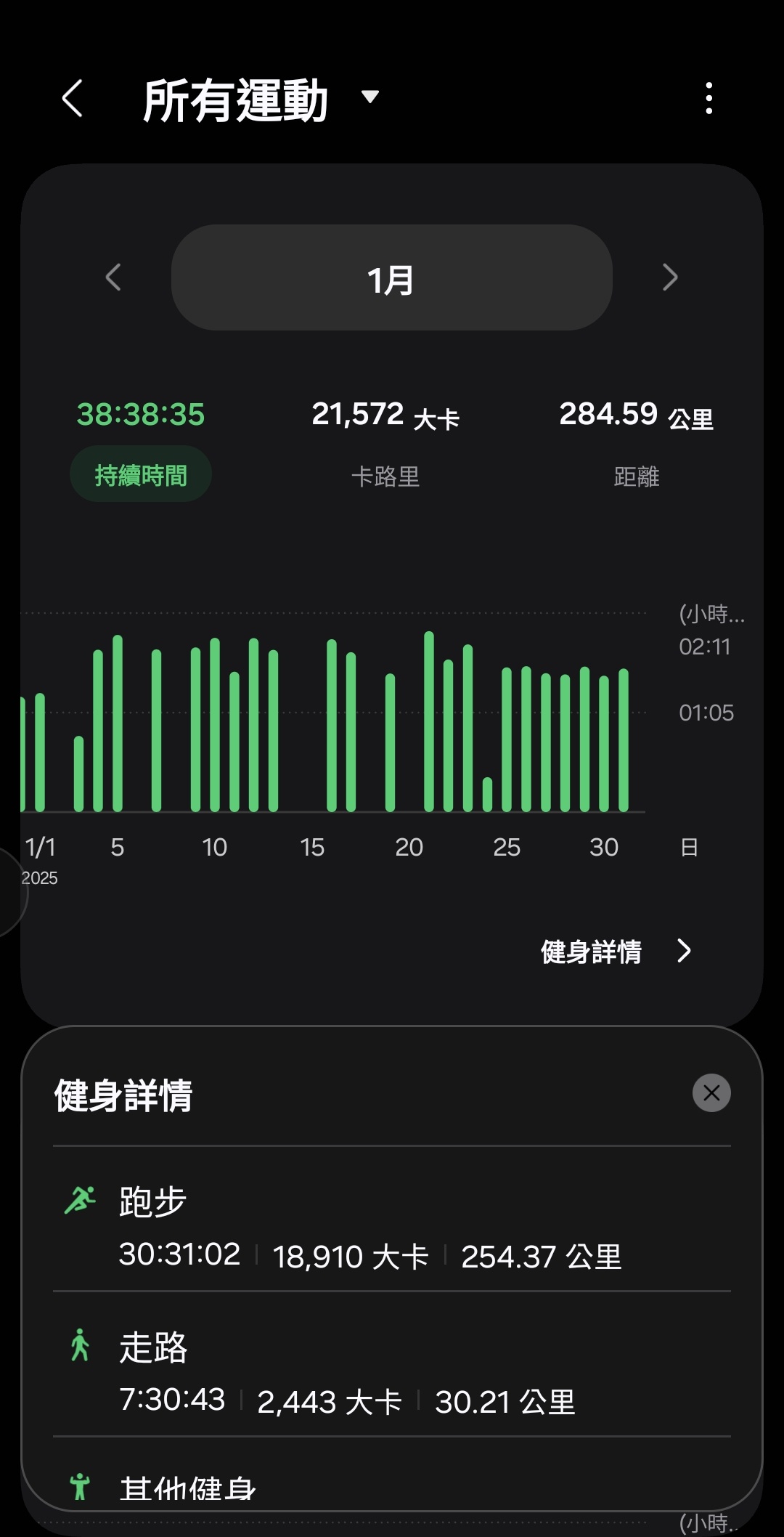Open the 其他健身 workout row

point(392,1474)
